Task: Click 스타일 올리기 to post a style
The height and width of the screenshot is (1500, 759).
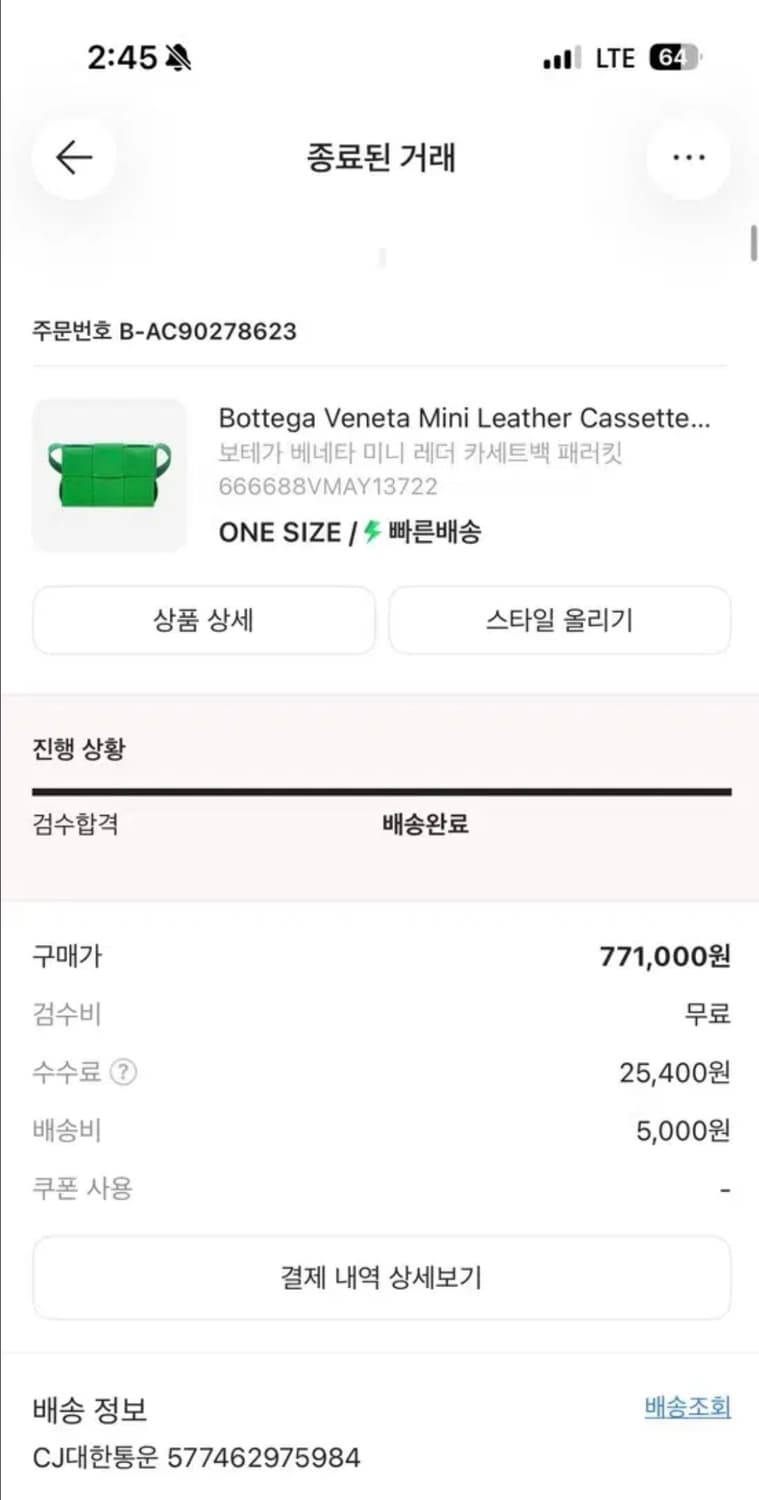Action: pos(559,620)
